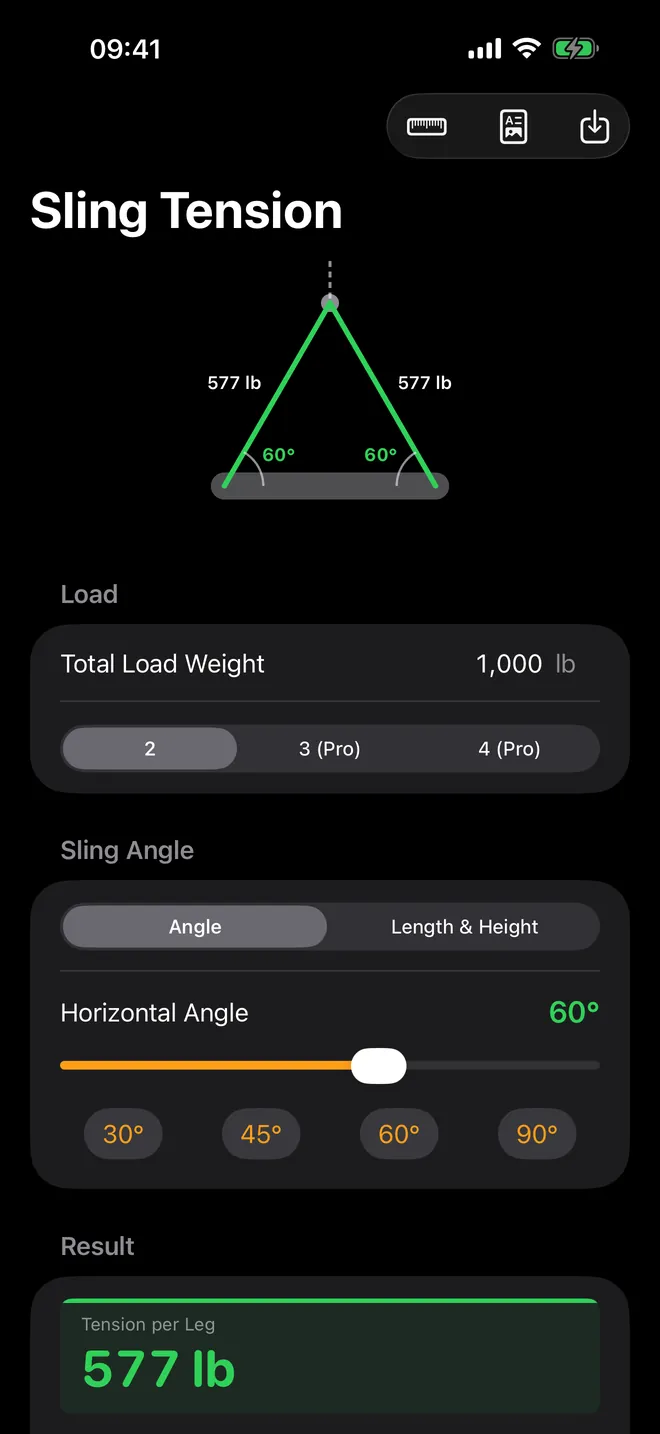Switch to Length & Height mode
The width and height of the screenshot is (660, 1434).
tap(464, 927)
